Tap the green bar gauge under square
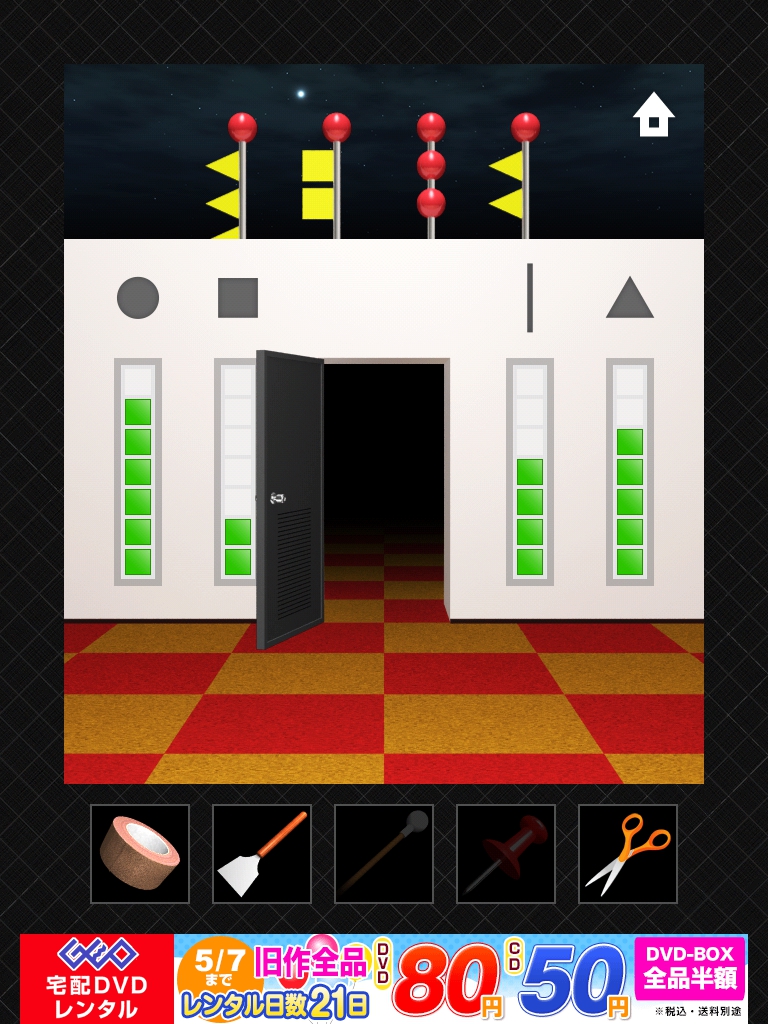Image resolution: width=768 pixels, height=1024 pixels. pos(236,472)
